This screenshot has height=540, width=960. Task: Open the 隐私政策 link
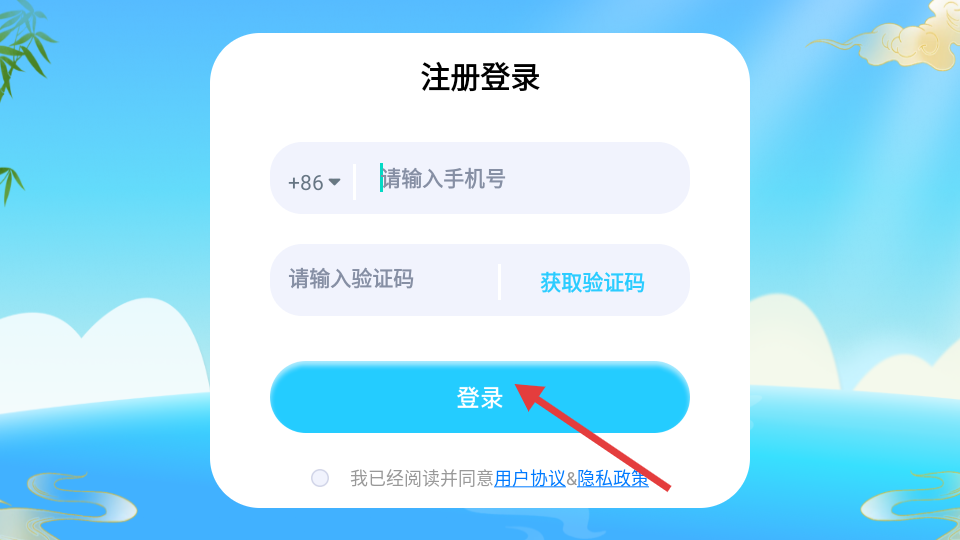point(612,478)
